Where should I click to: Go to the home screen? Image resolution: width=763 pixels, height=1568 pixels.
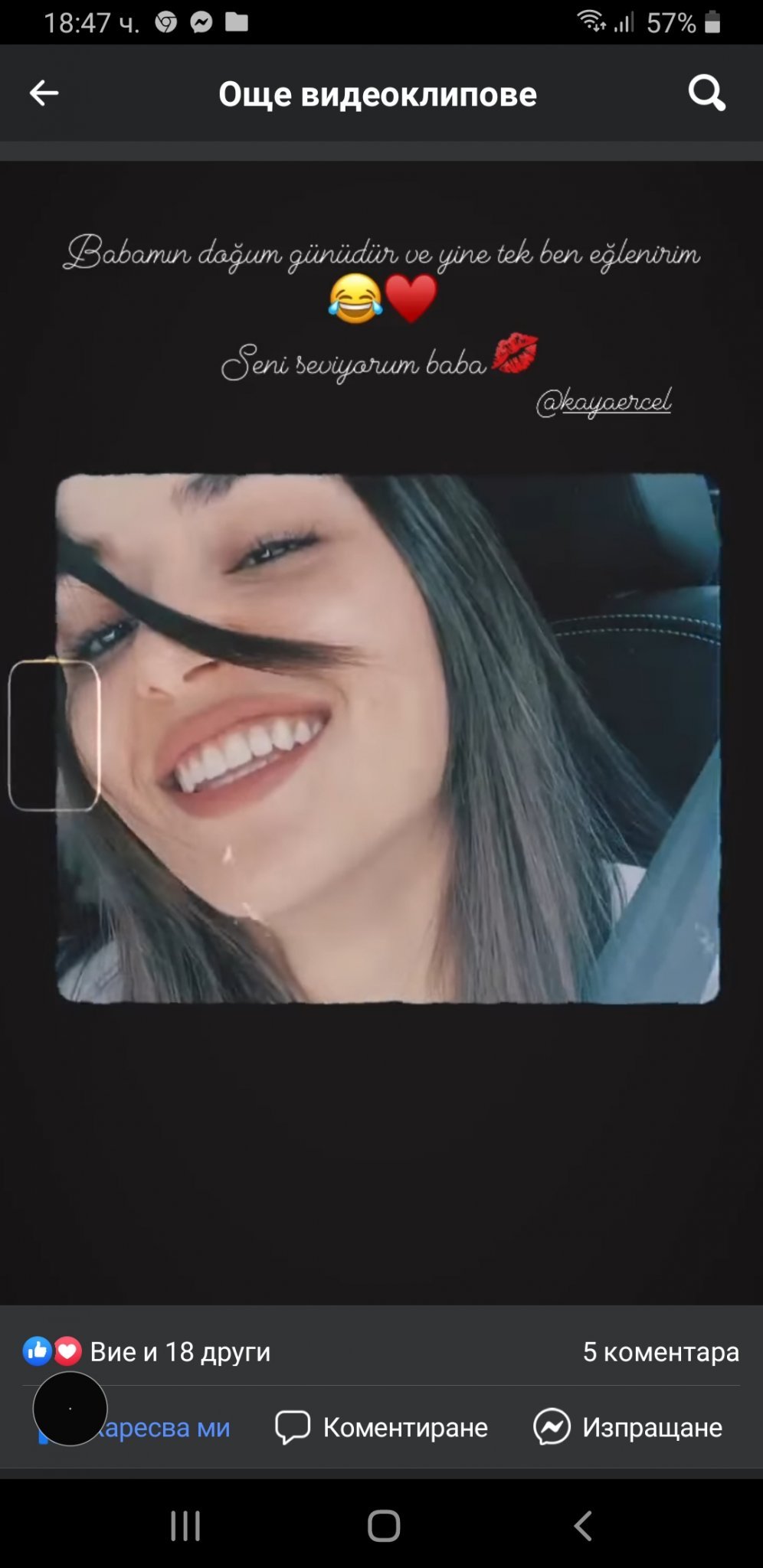pos(383,1525)
